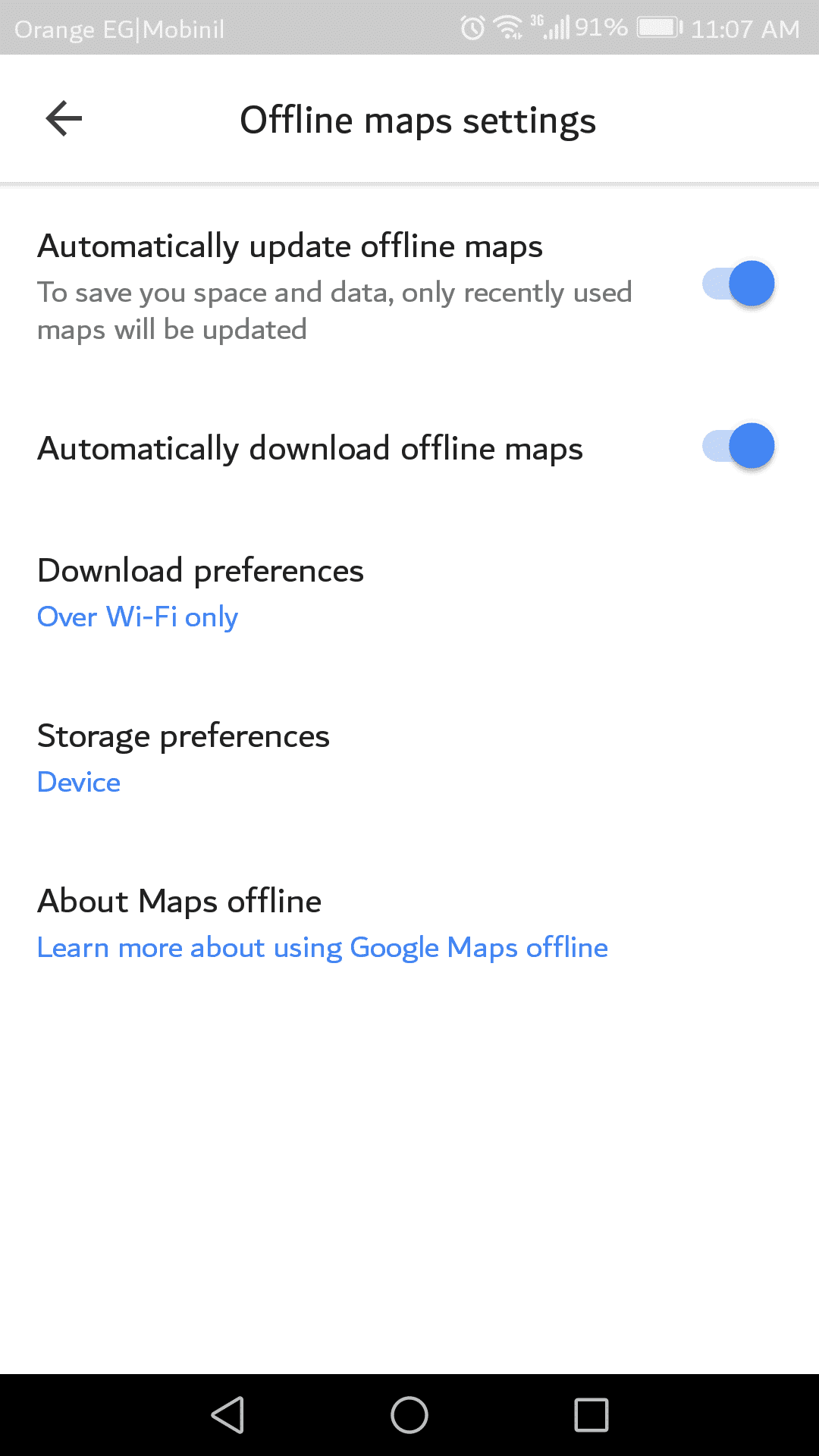Go back from Offline maps settings

click(64, 119)
